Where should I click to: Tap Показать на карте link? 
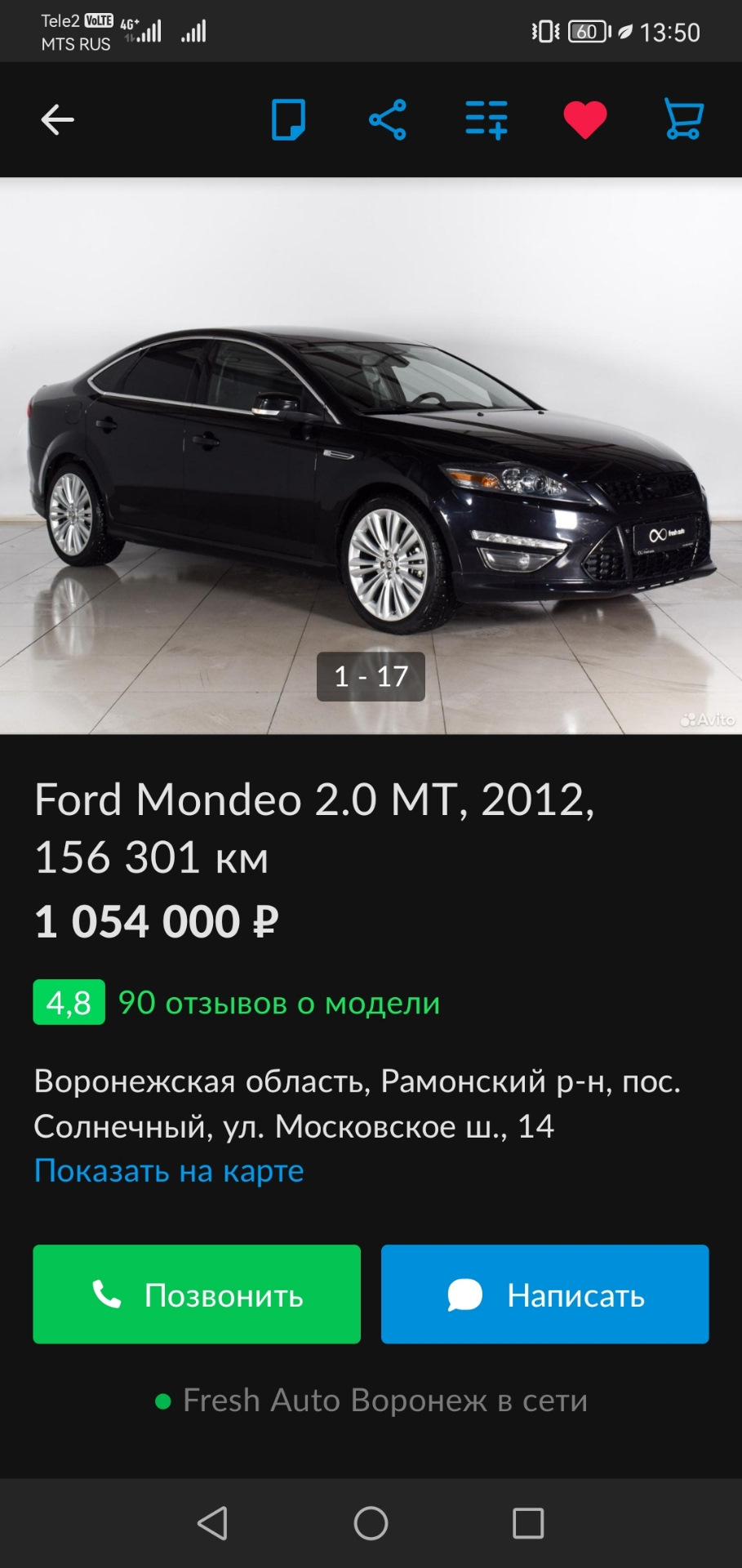tap(169, 1171)
